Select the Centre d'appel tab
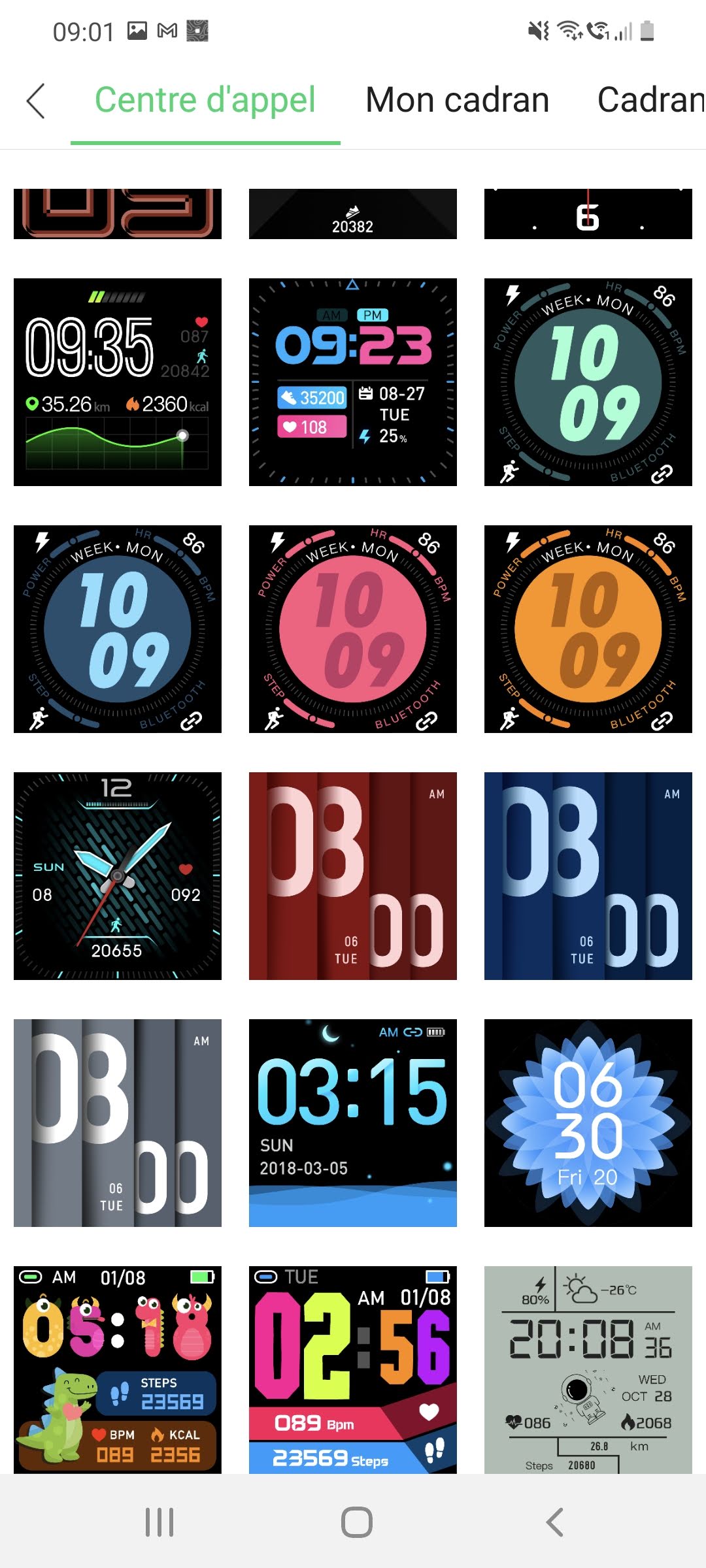Screen dimensions: 706x1568 coord(205,101)
